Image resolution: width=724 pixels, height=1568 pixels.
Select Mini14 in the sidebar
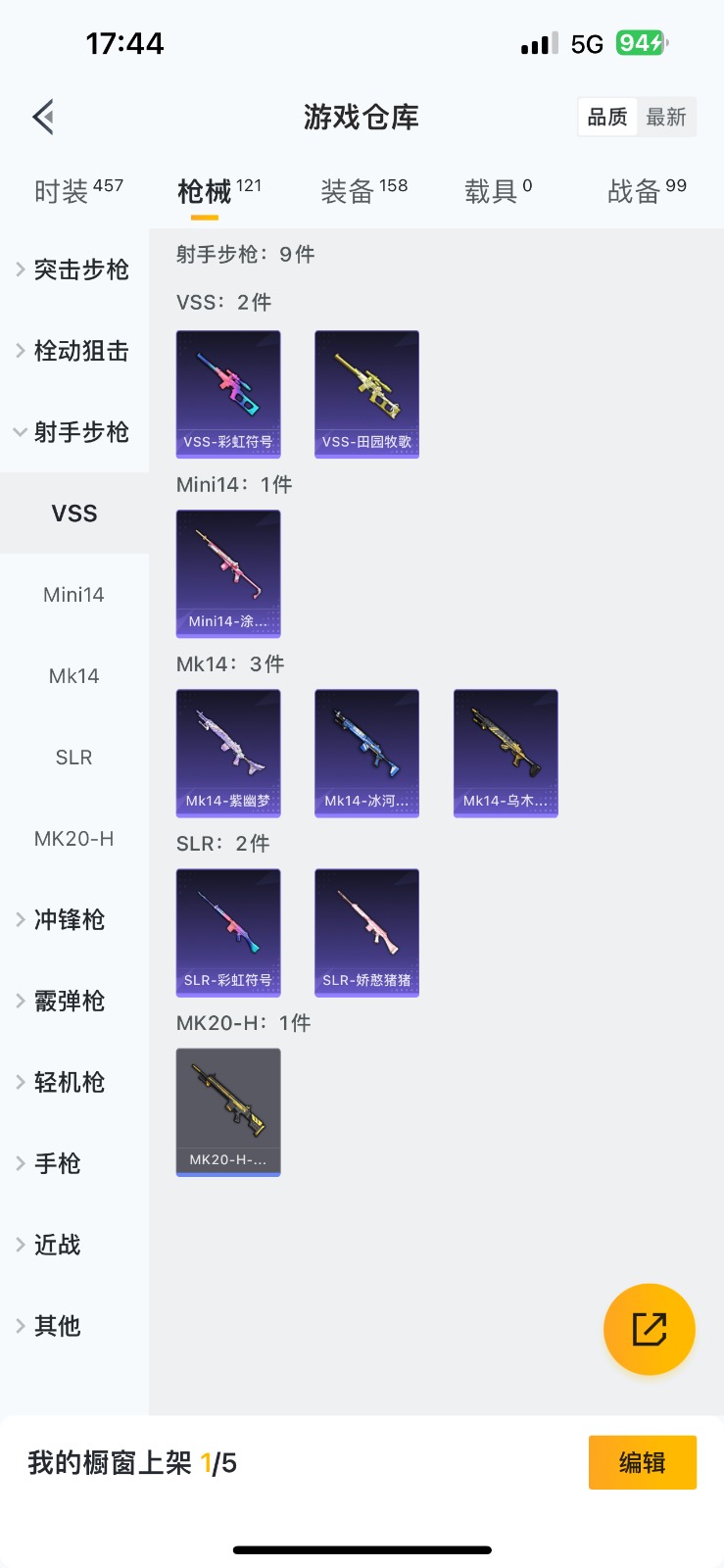[x=74, y=595]
